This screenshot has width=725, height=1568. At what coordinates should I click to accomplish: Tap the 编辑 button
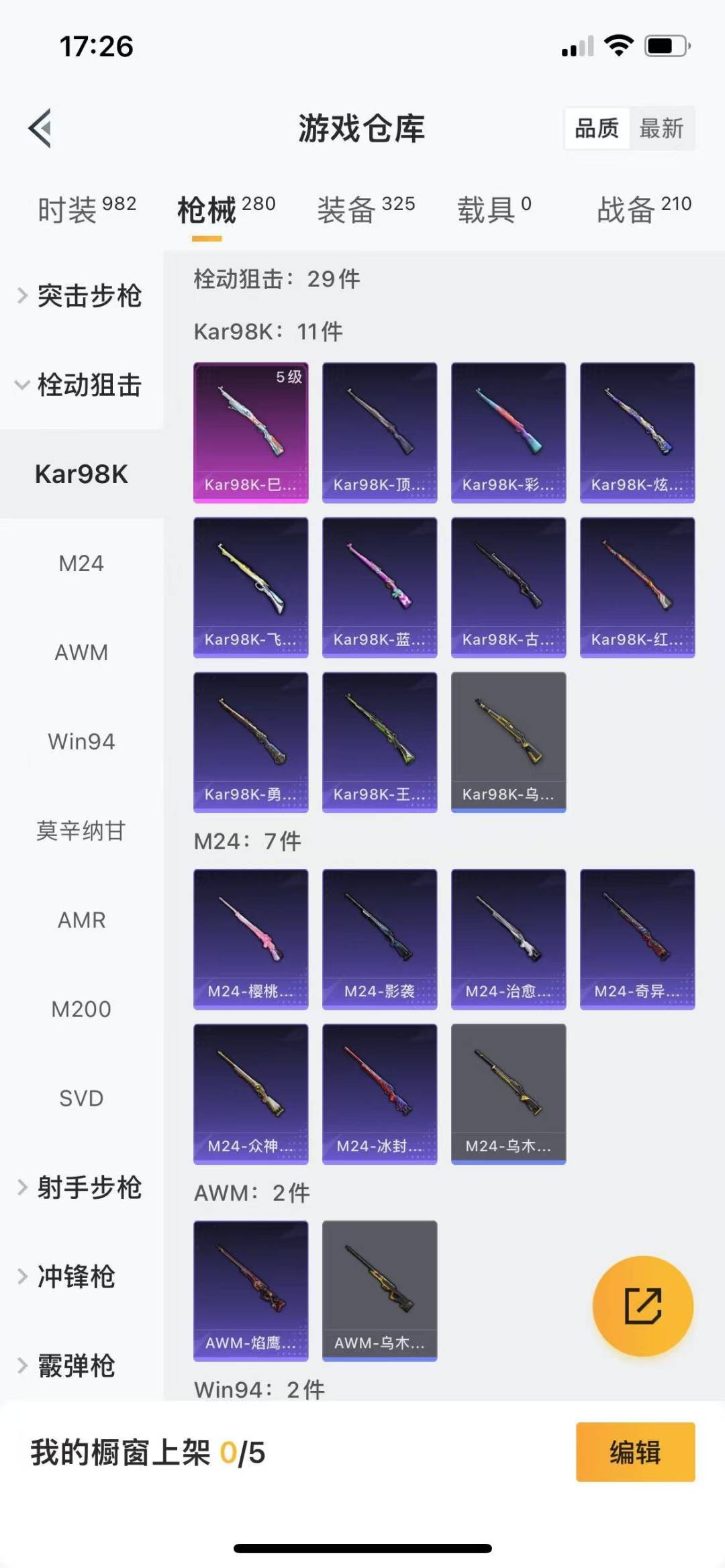click(635, 1452)
